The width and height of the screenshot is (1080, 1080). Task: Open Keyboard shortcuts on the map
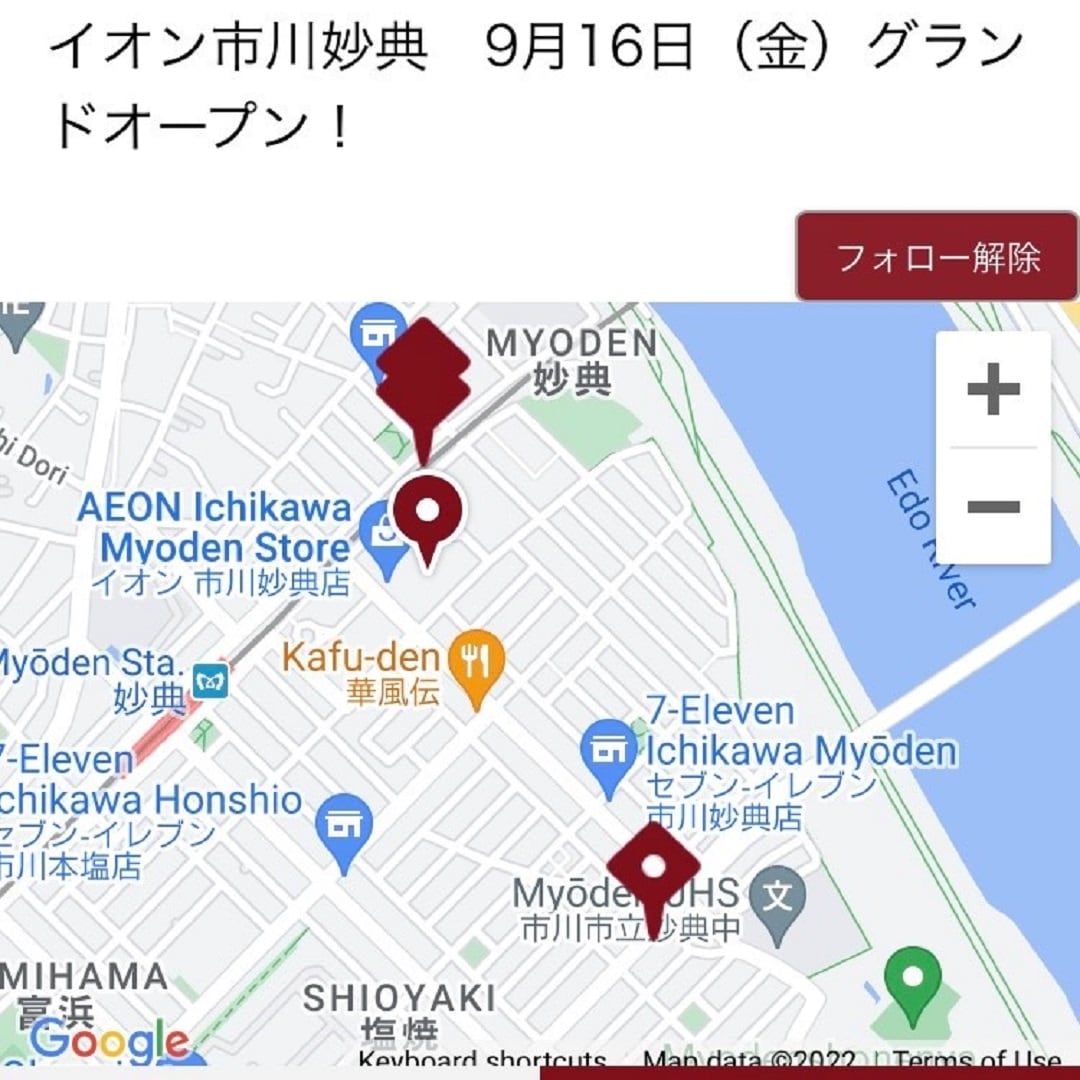(482, 1061)
